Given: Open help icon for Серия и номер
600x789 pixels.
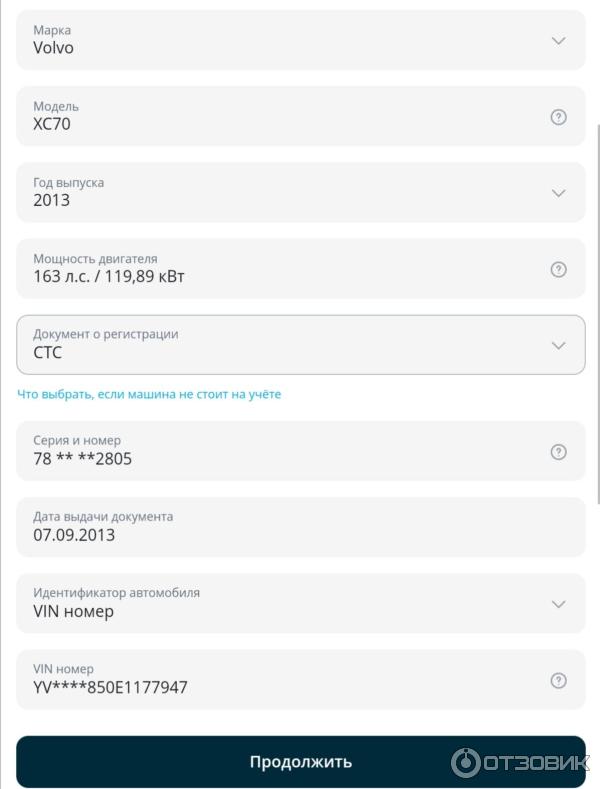Looking at the screenshot, I should pos(558,452).
